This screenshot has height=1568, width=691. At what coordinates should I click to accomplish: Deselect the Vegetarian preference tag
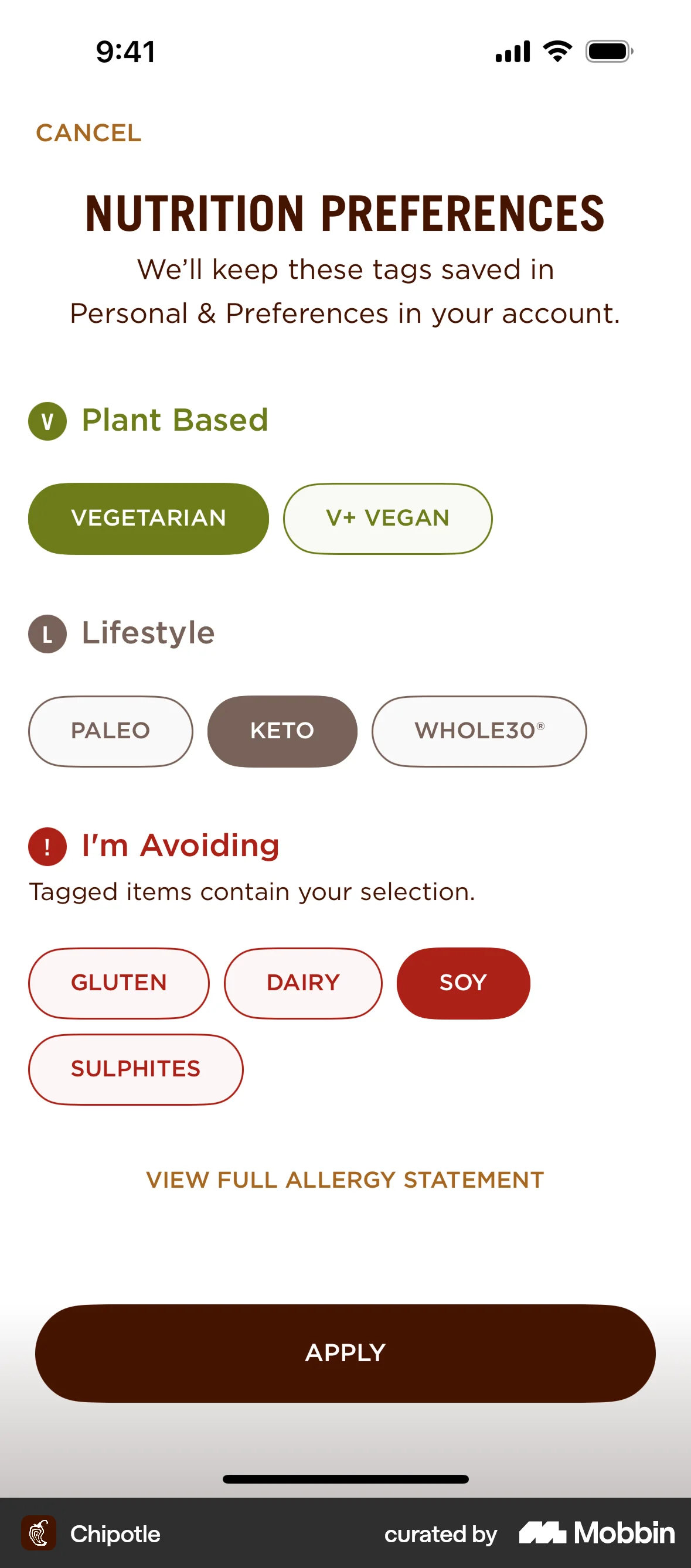tap(147, 518)
